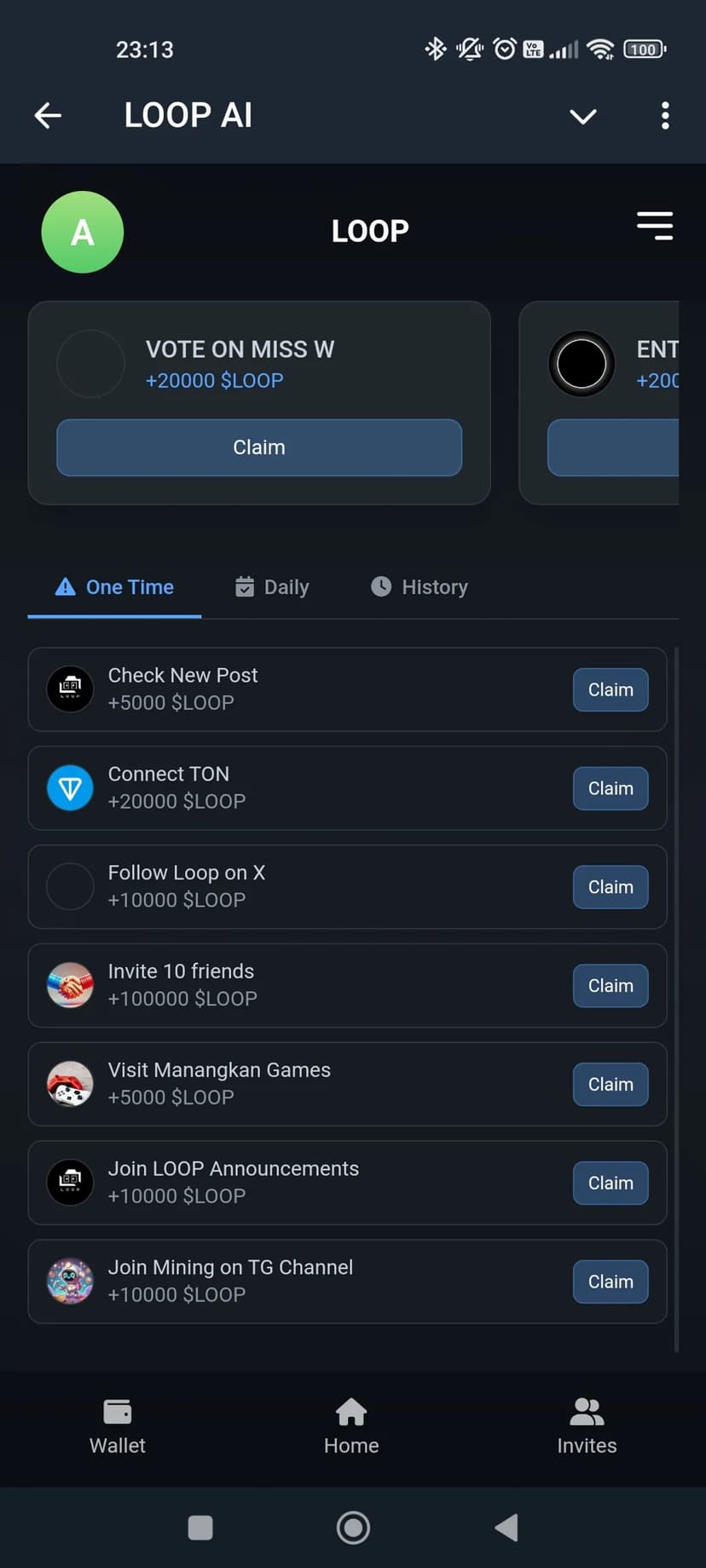Claim the Visit Manangkan Games reward
706x1568 pixels.
[611, 1084]
